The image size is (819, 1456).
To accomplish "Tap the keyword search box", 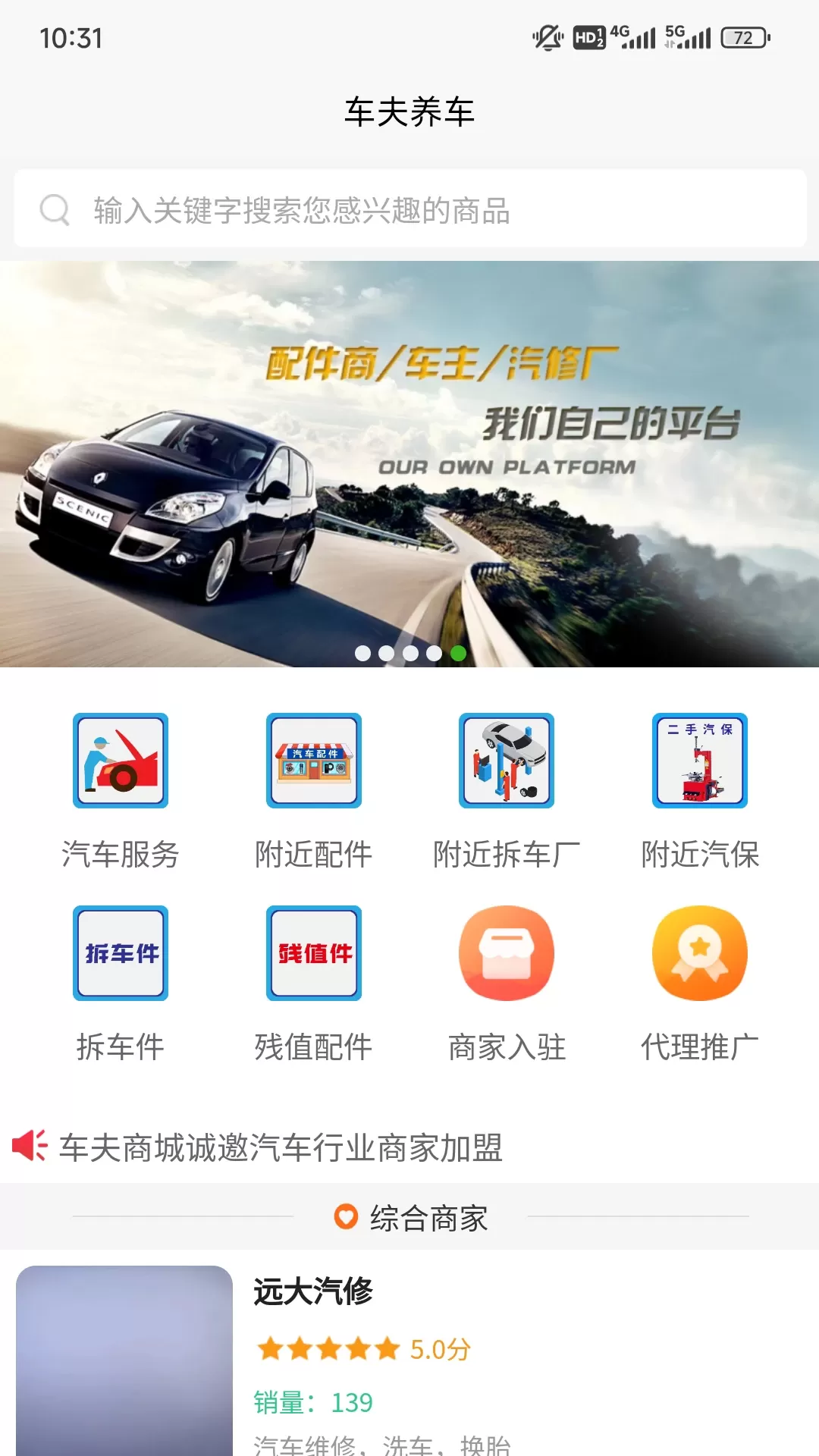I will coord(409,209).
